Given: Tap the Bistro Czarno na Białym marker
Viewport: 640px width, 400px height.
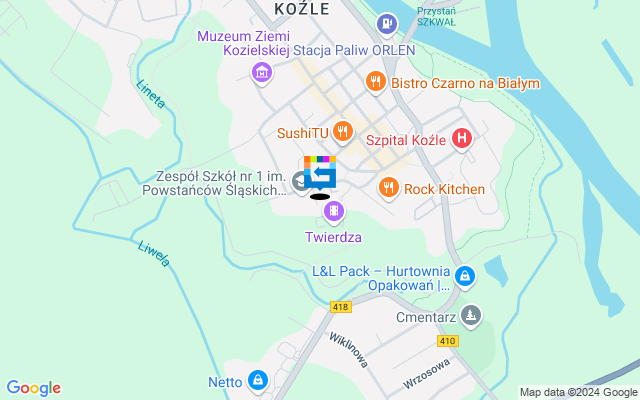Looking at the screenshot, I should tap(377, 82).
